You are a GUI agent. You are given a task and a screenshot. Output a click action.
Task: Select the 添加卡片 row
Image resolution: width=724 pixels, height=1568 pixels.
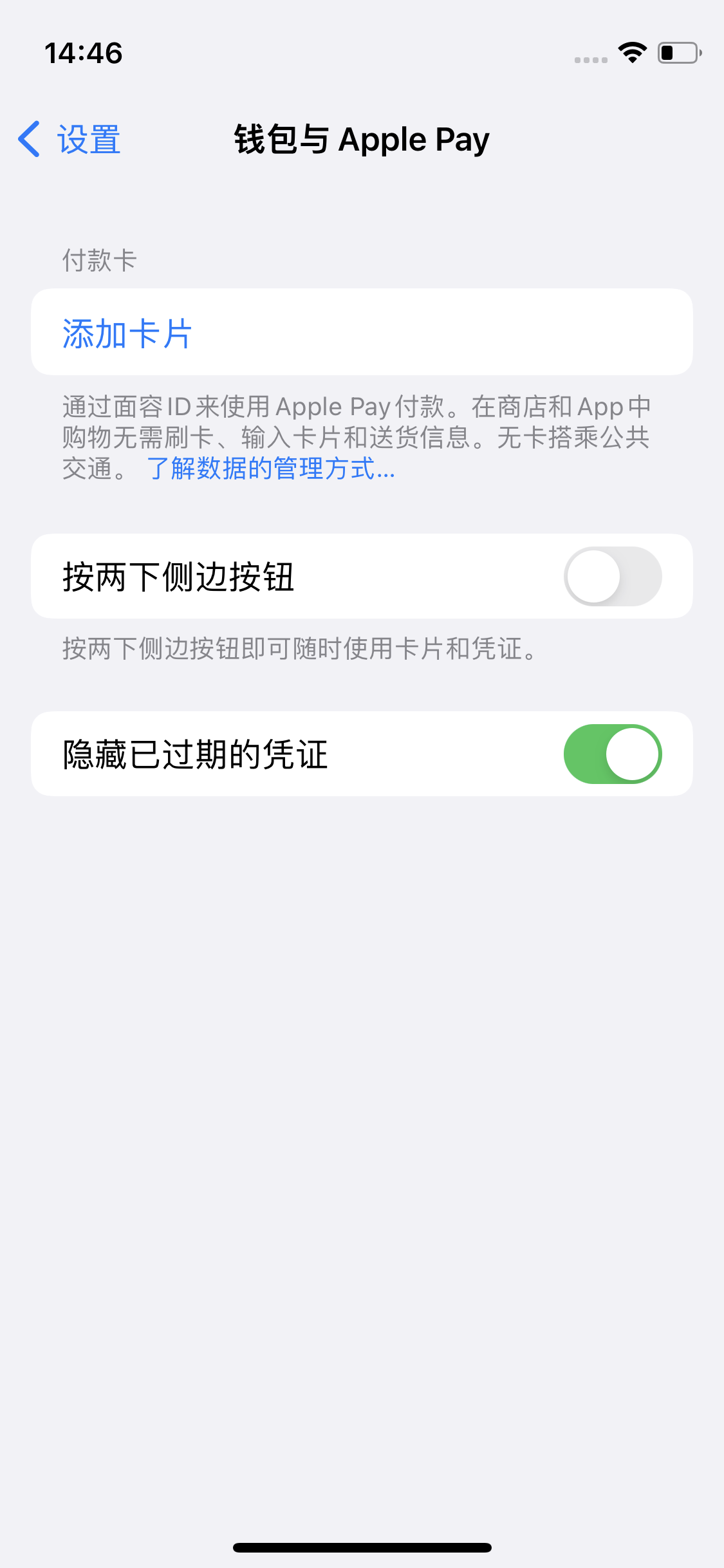362,332
